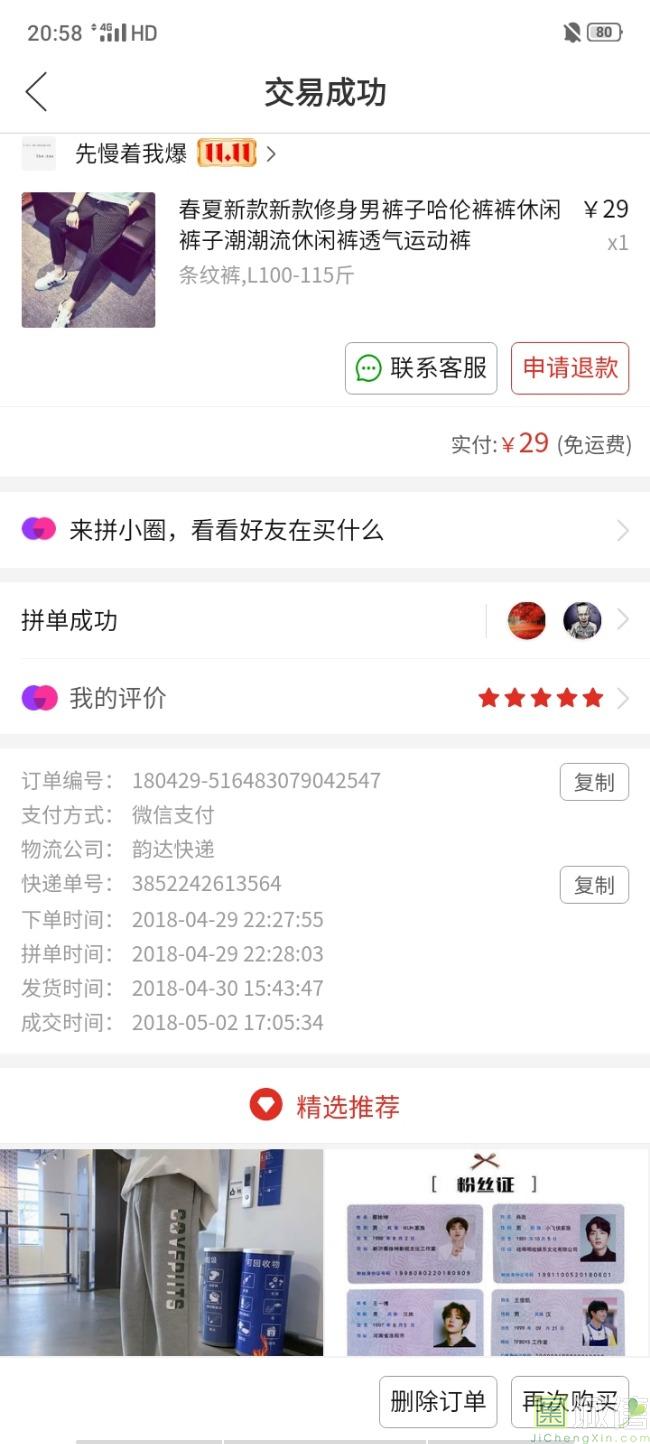Tap 联系客服 to contact customer service
The image size is (650, 1444).
421,368
